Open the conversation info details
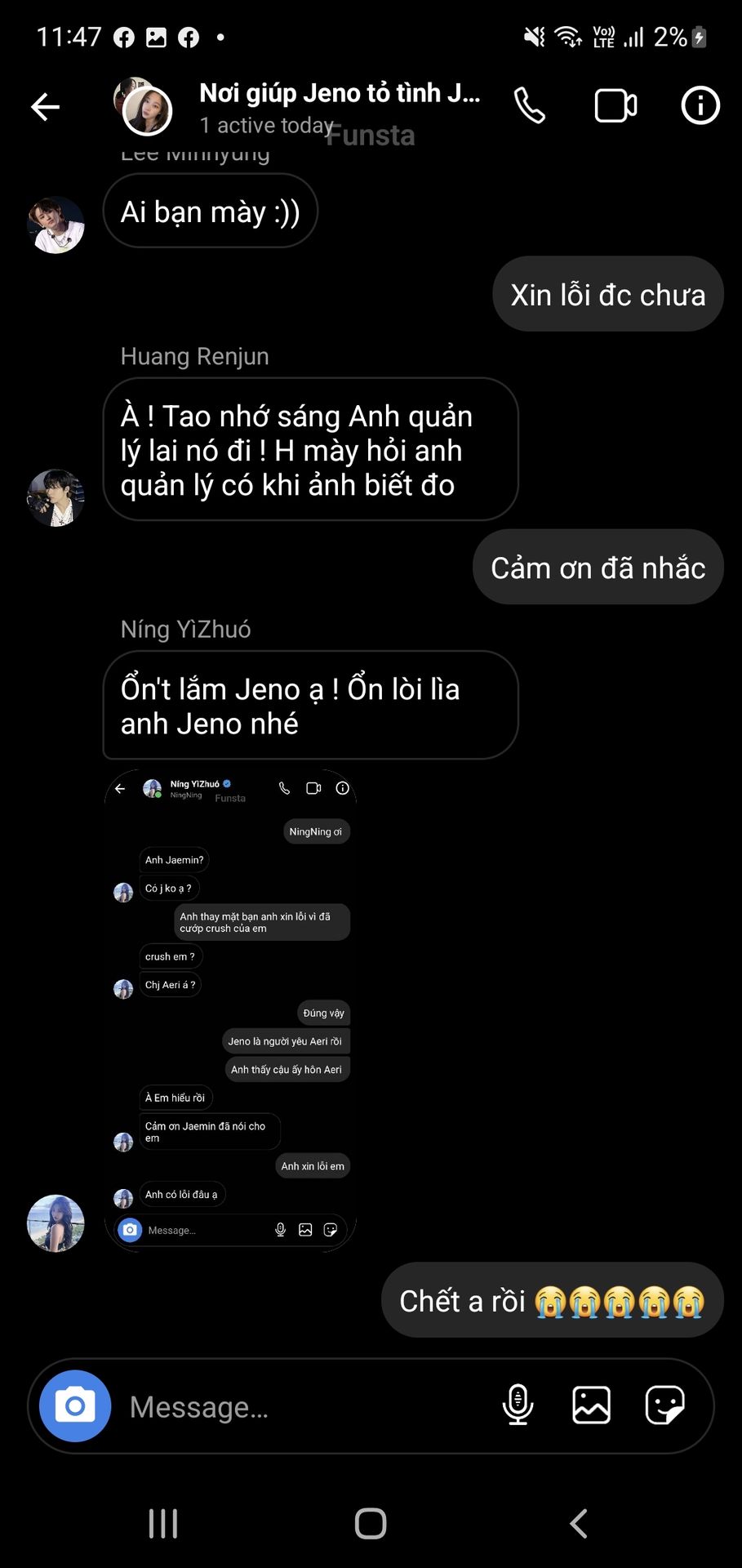 [700, 106]
